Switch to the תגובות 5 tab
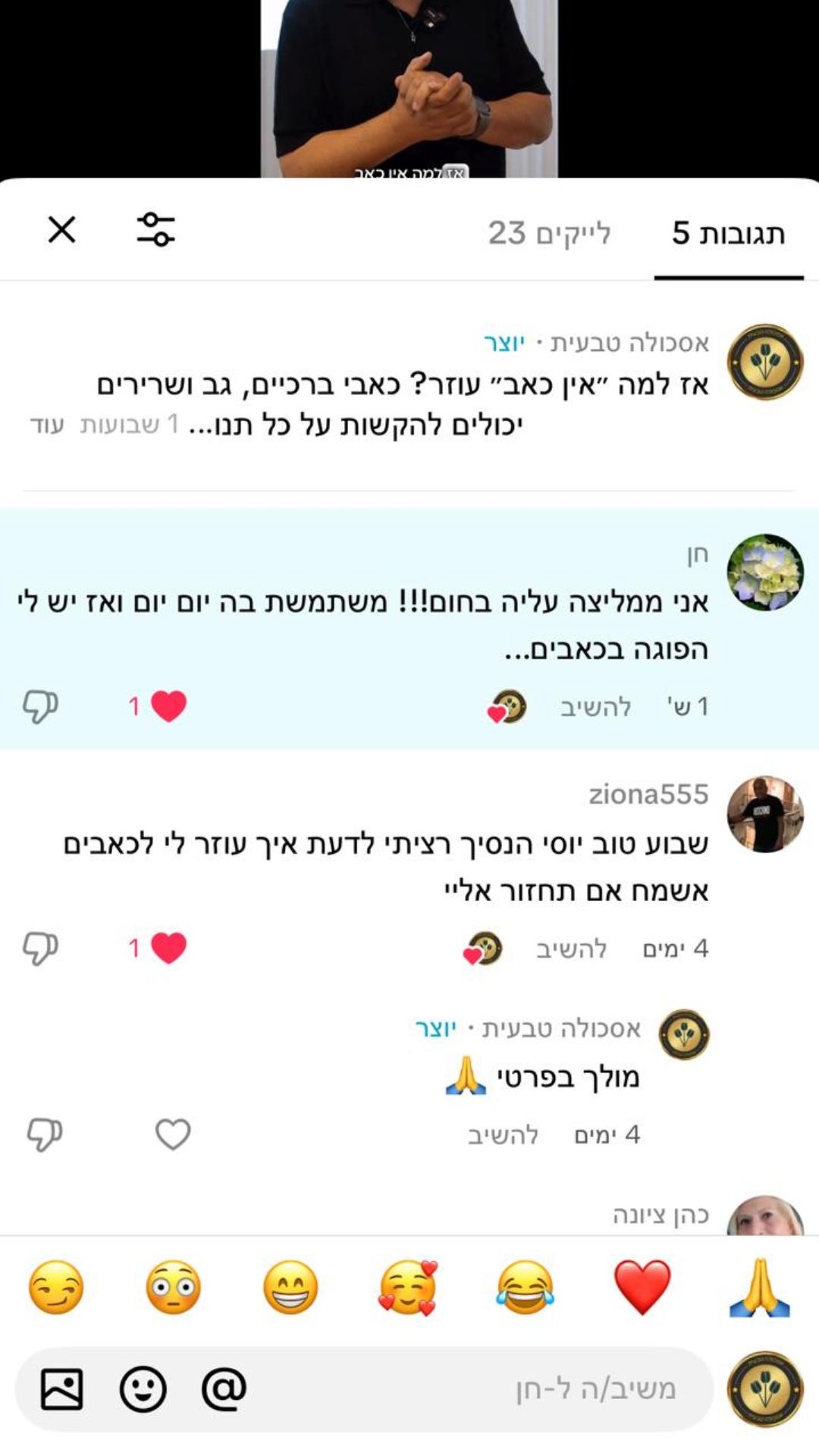The width and height of the screenshot is (819, 1456). pos(728,233)
